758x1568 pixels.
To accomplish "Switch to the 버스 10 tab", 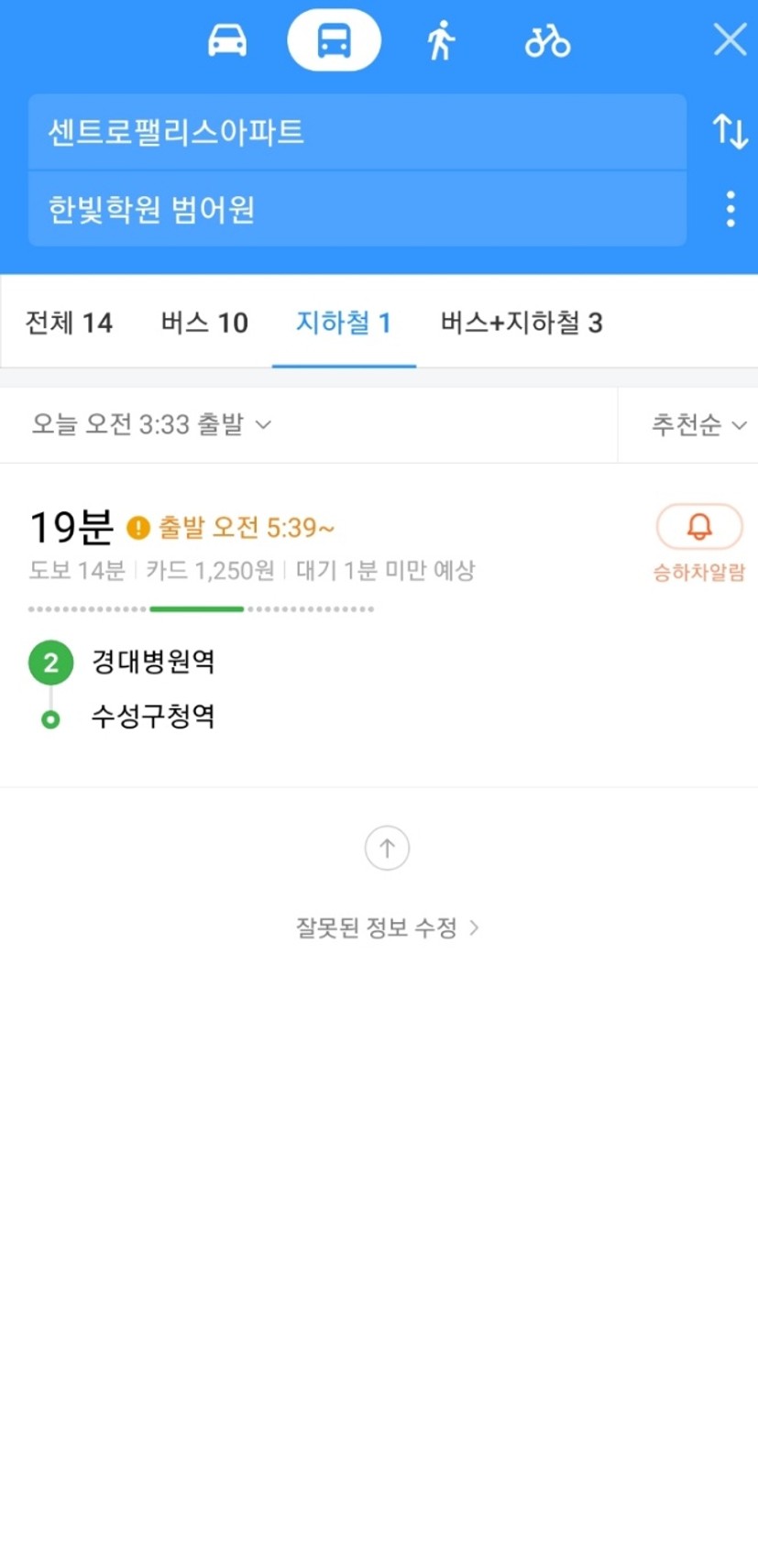I will pos(204,323).
